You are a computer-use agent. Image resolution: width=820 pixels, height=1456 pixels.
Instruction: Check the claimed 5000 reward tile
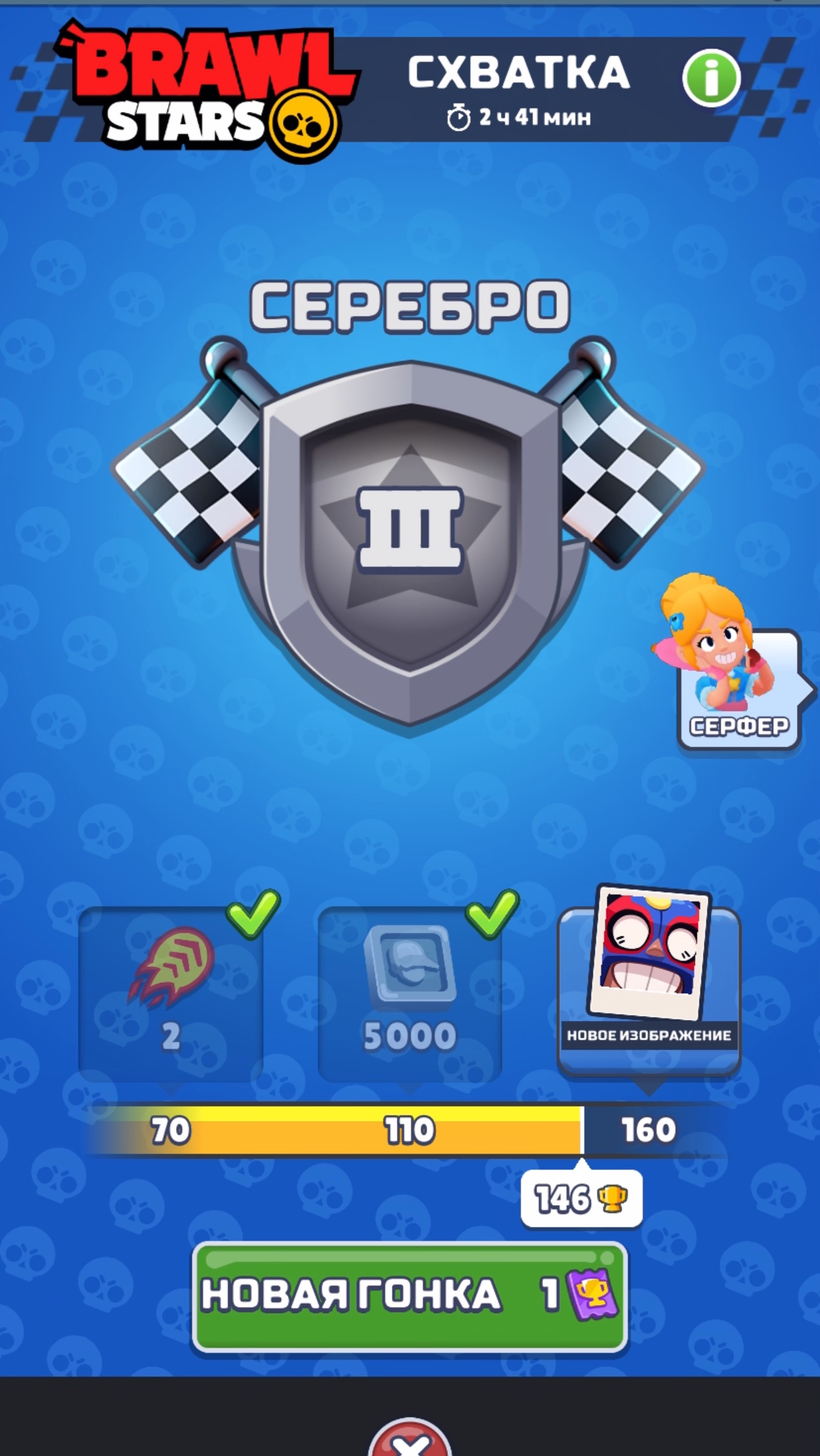410,994
